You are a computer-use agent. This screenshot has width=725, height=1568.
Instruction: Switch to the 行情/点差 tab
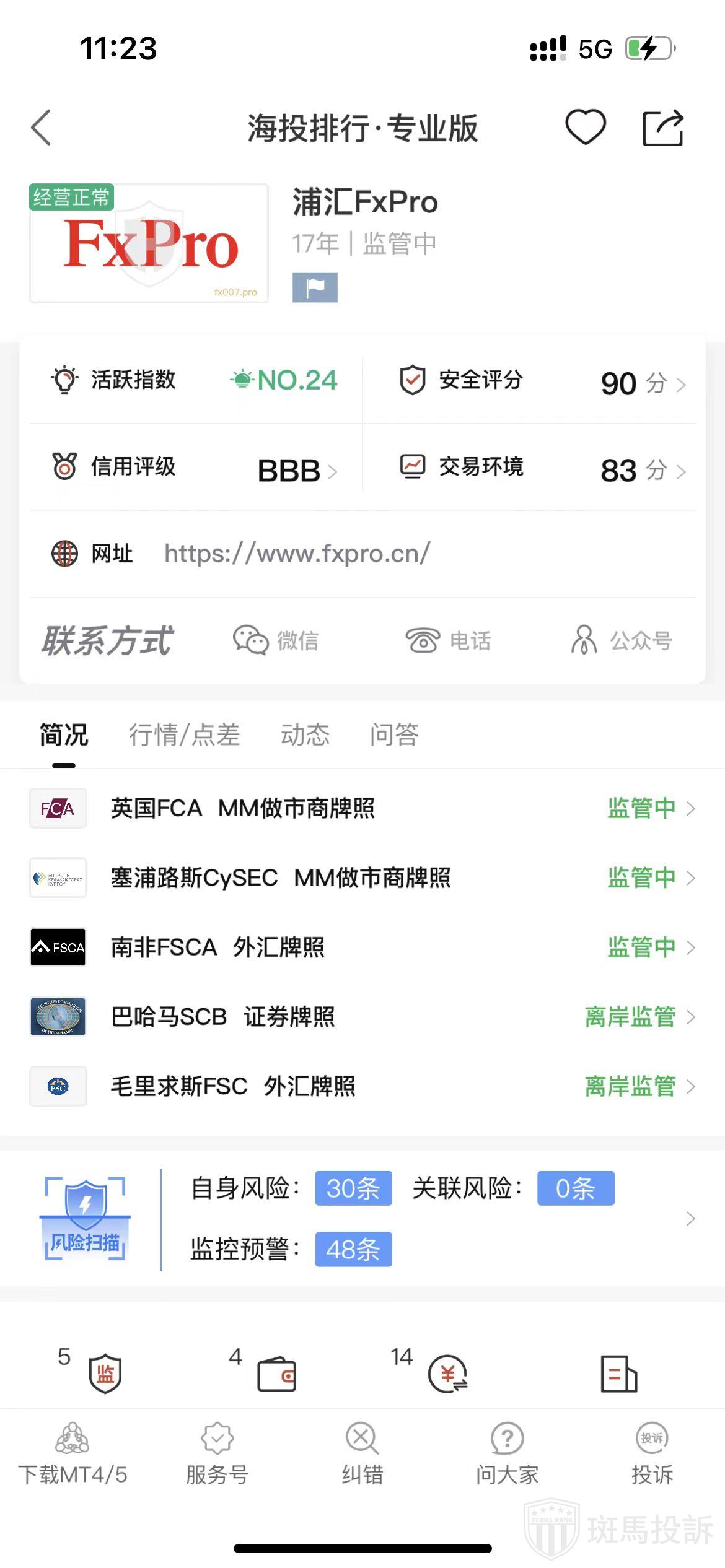pyautogui.click(x=184, y=735)
